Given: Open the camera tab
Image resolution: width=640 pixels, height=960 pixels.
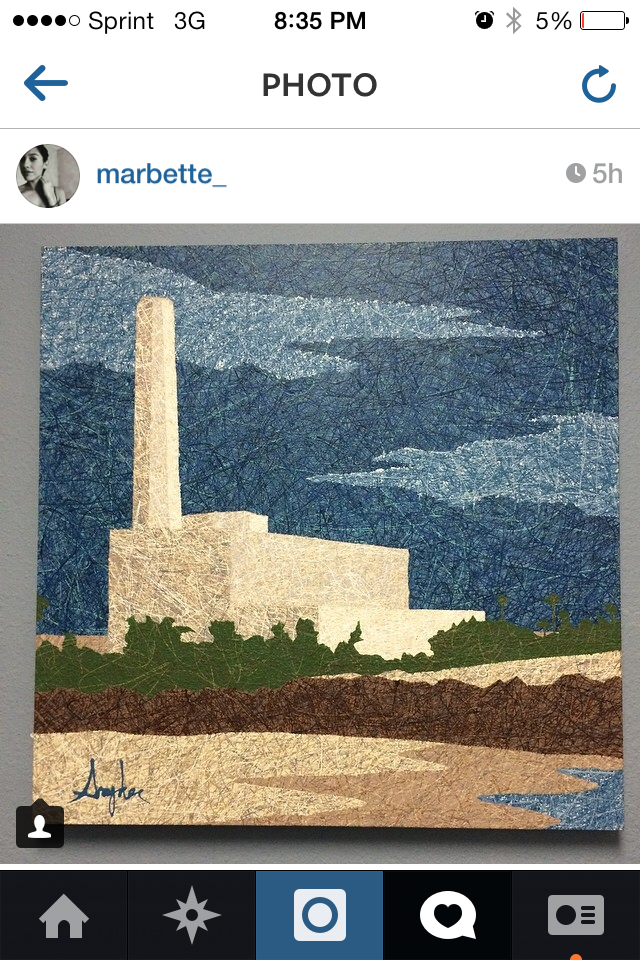Looking at the screenshot, I should click(319, 915).
